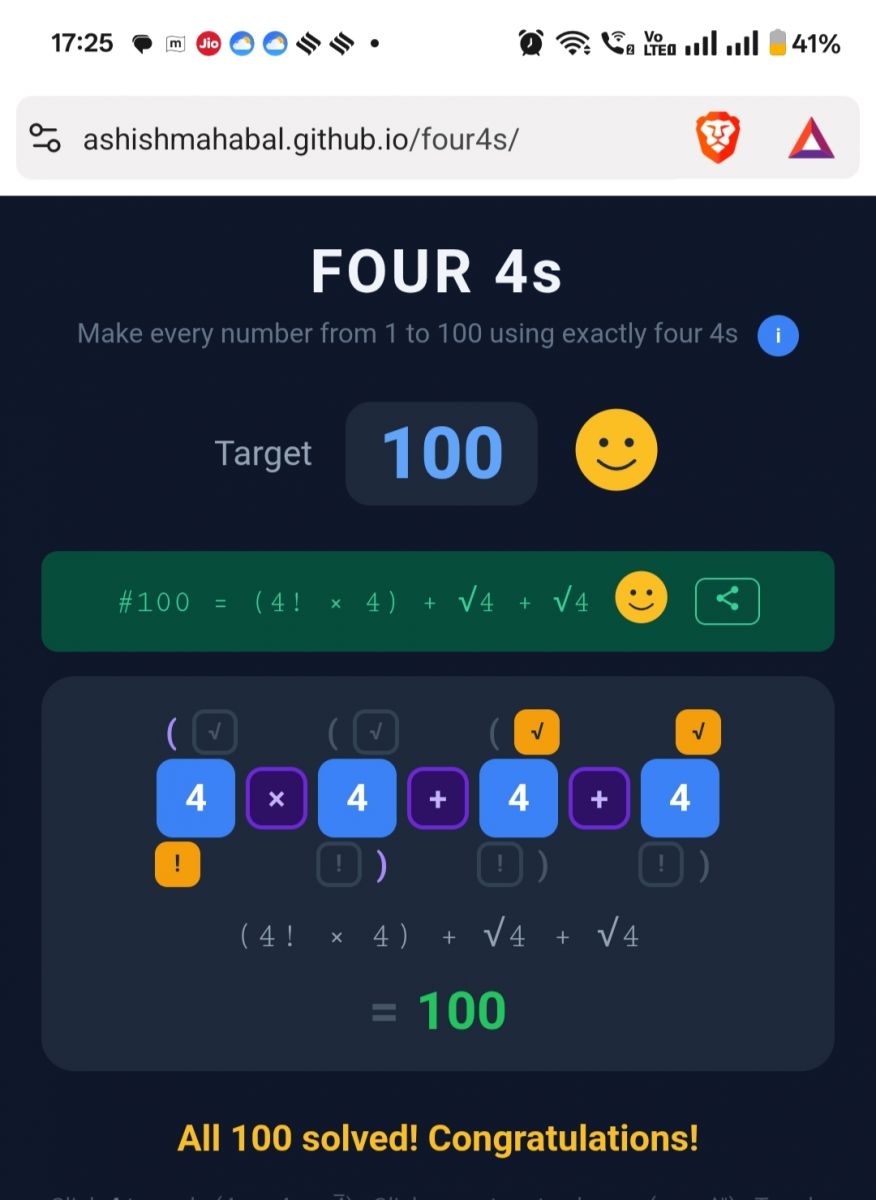Disable square root on the third 4
The height and width of the screenshot is (1200, 876).
(x=537, y=733)
